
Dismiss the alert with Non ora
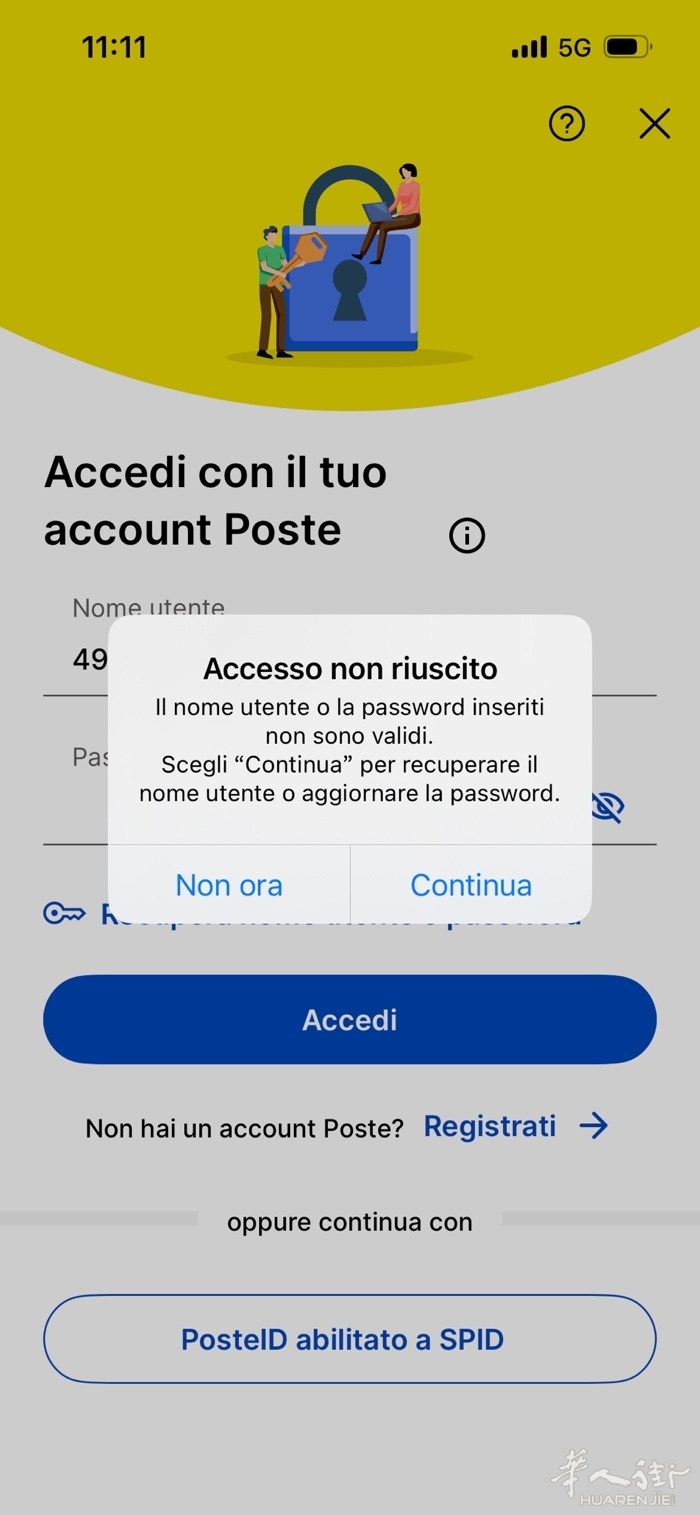click(x=229, y=885)
